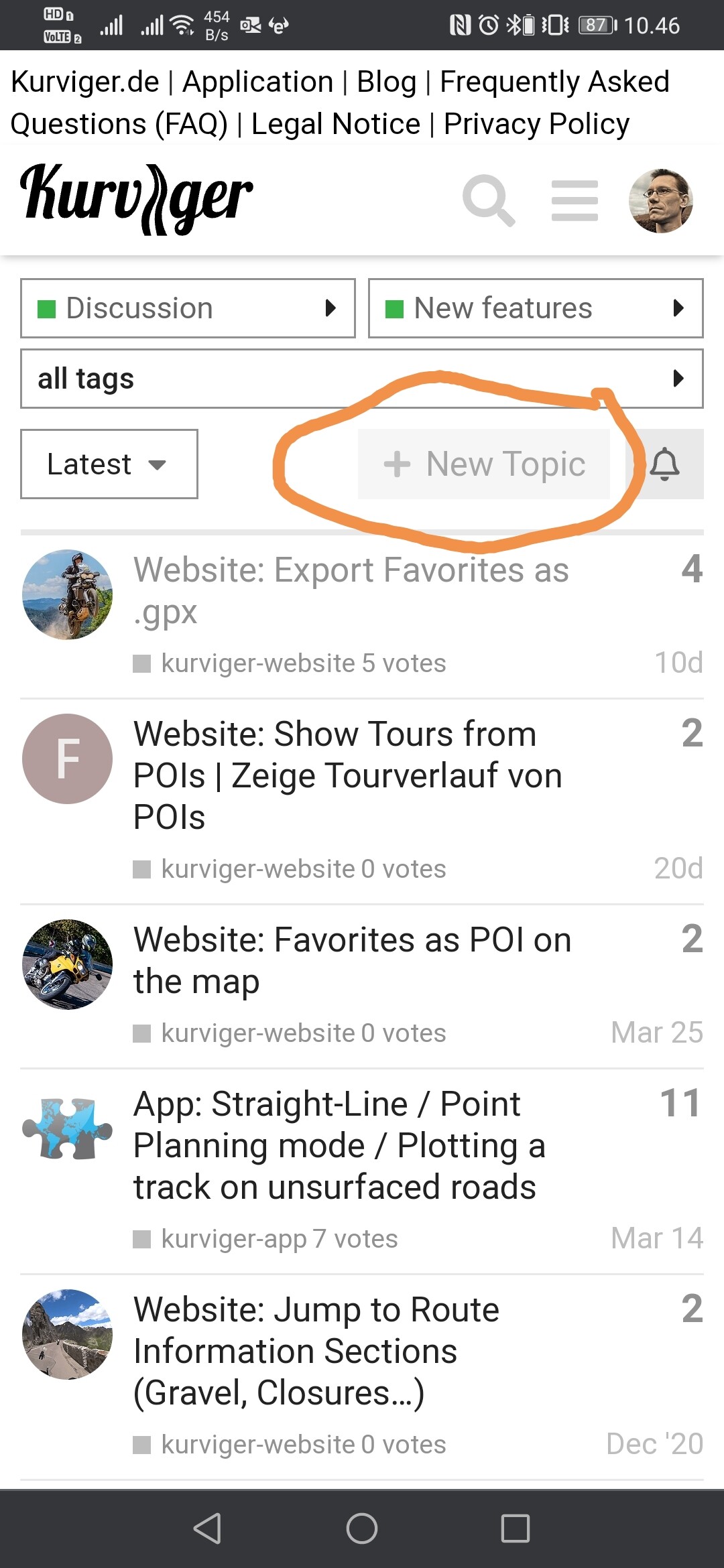Open topic App: Straight-Line / Point Planning mode

pyautogui.click(x=339, y=1145)
